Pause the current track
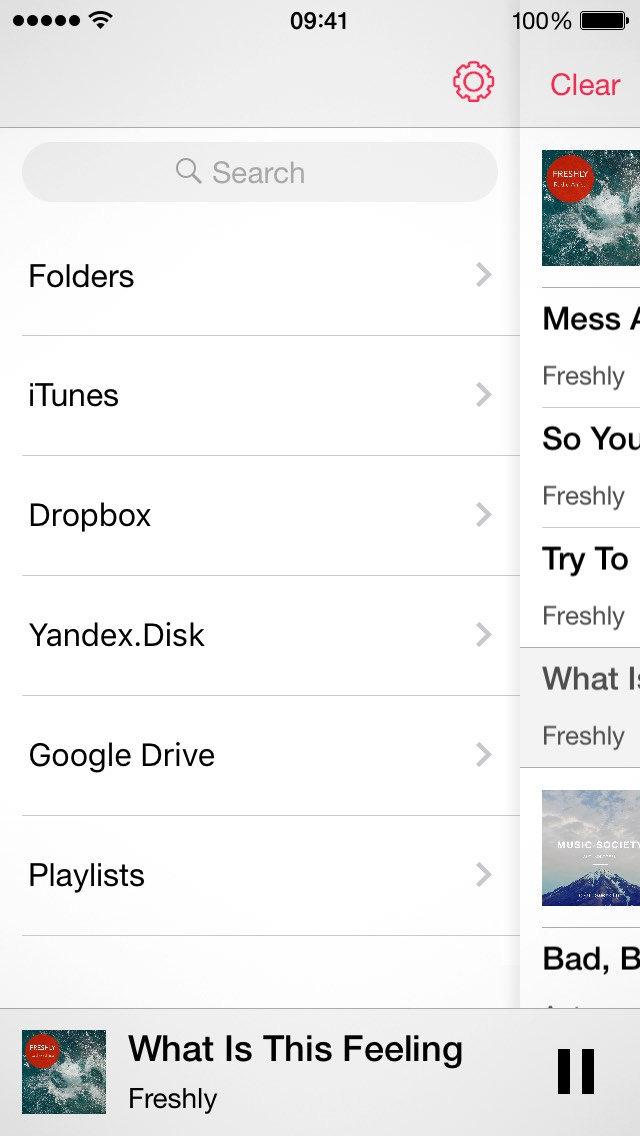This screenshot has width=640, height=1136. pos(576,1071)
